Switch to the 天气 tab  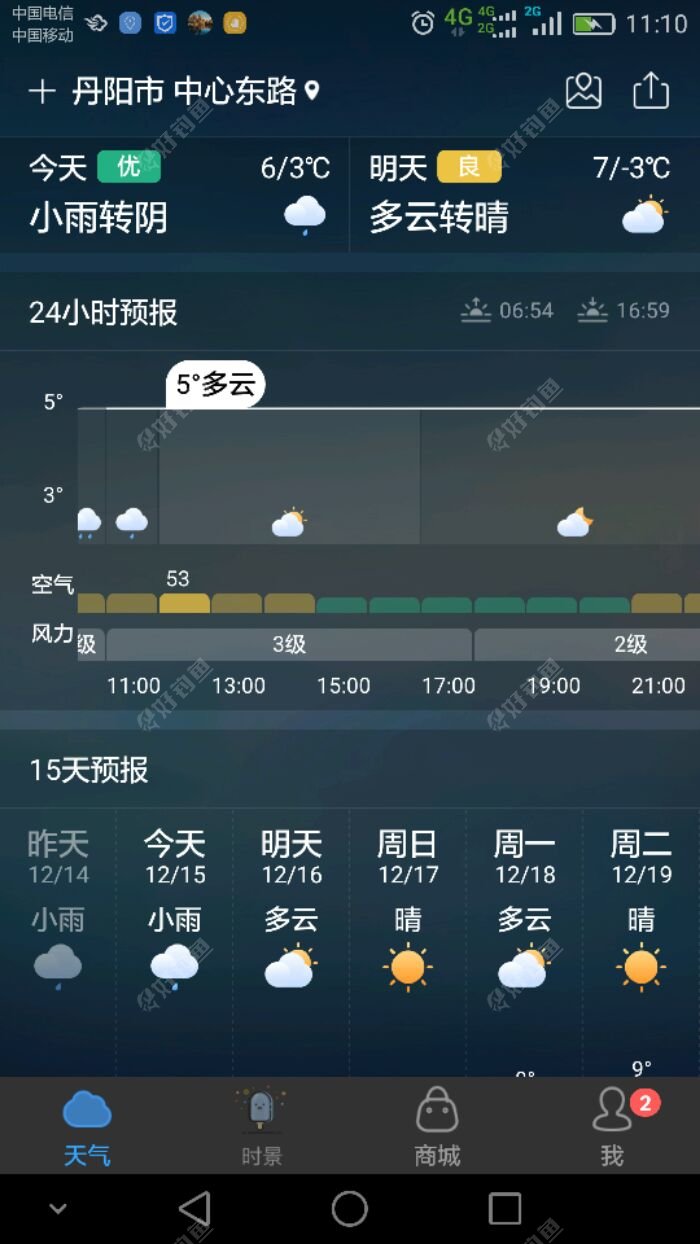87,1127
